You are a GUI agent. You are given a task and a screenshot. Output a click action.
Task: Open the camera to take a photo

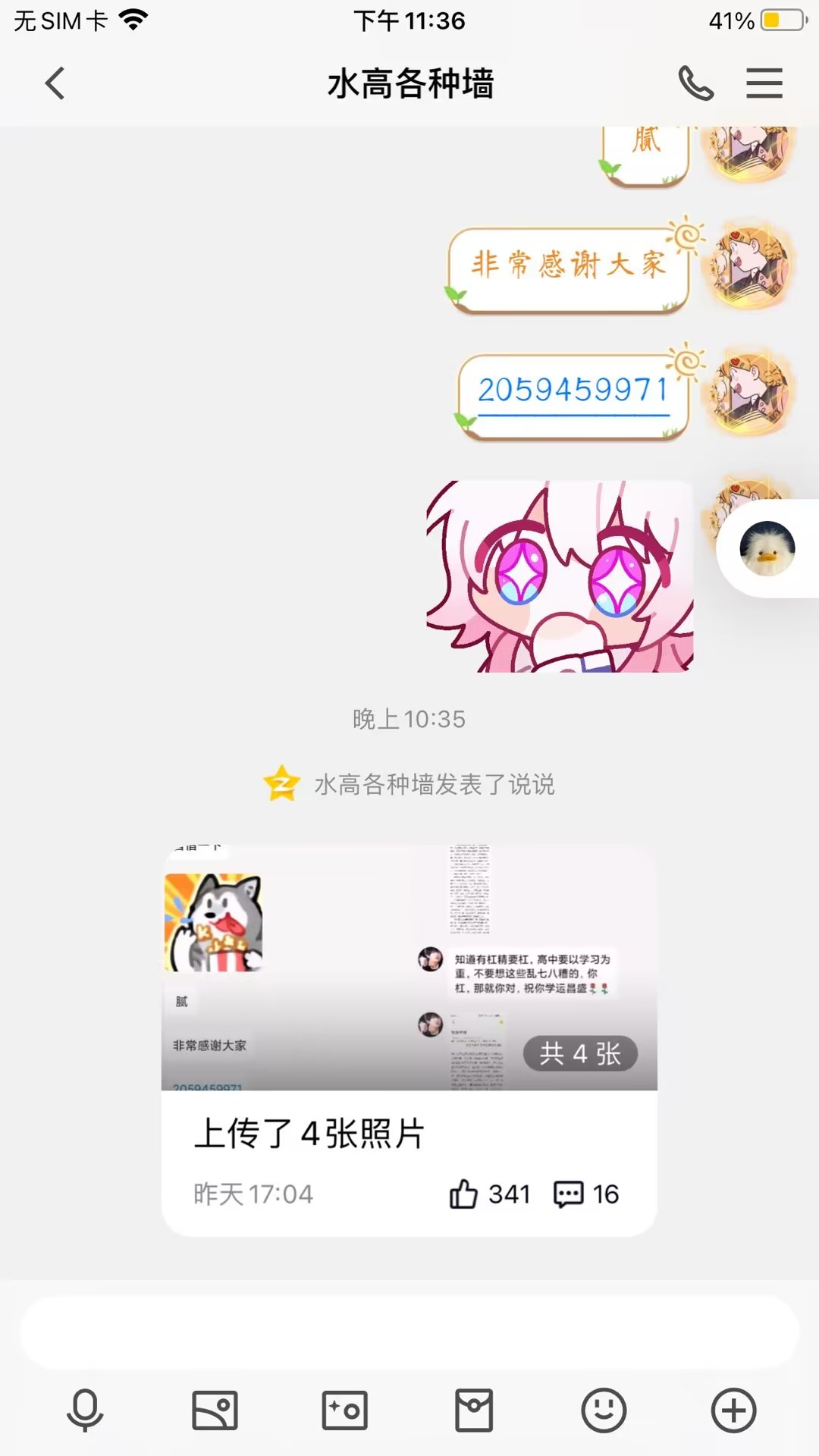pyautogui.click(x=344, y=1410)
